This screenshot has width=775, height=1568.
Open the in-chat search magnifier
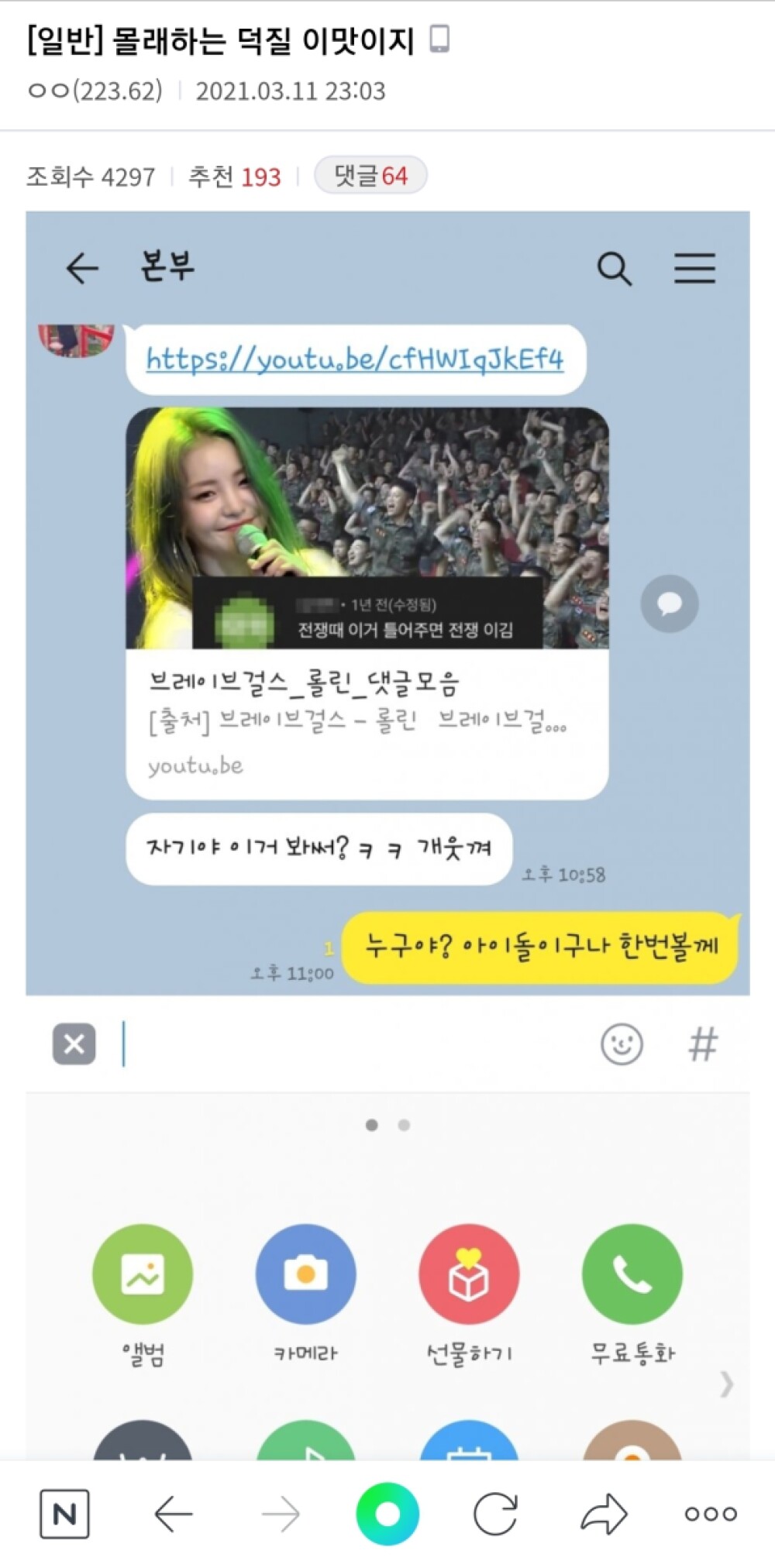(x=615, y=268)
